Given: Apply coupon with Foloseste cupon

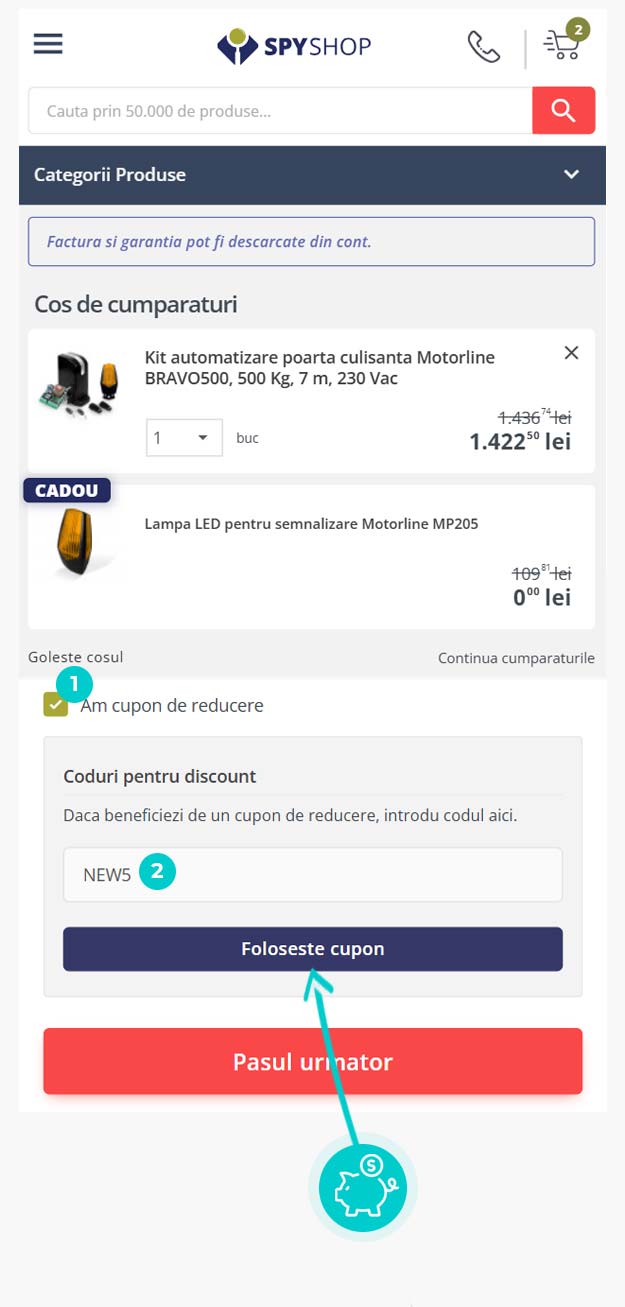Looking at the screenshot, I should [x=312, y=949].
